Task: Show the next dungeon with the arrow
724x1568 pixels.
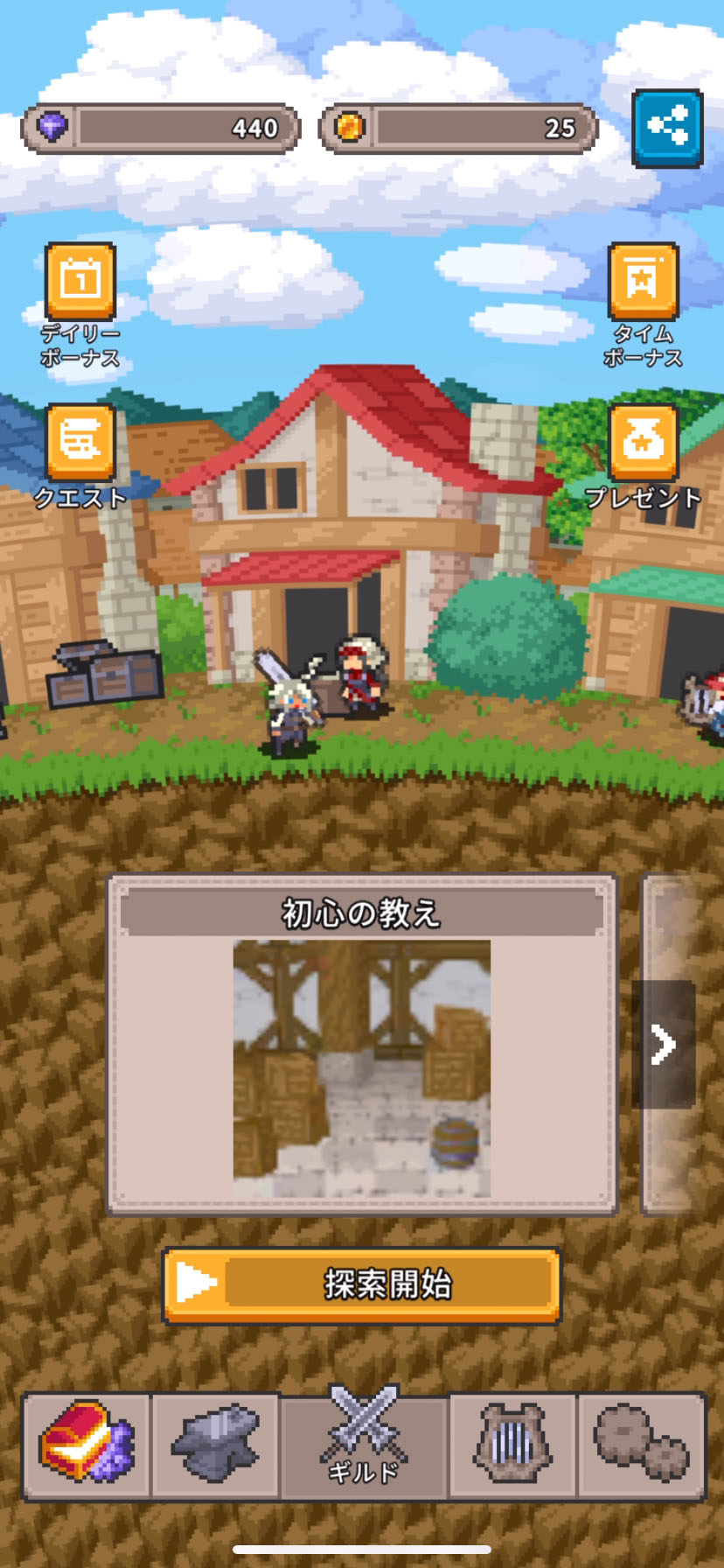Action: [664, 1044]
